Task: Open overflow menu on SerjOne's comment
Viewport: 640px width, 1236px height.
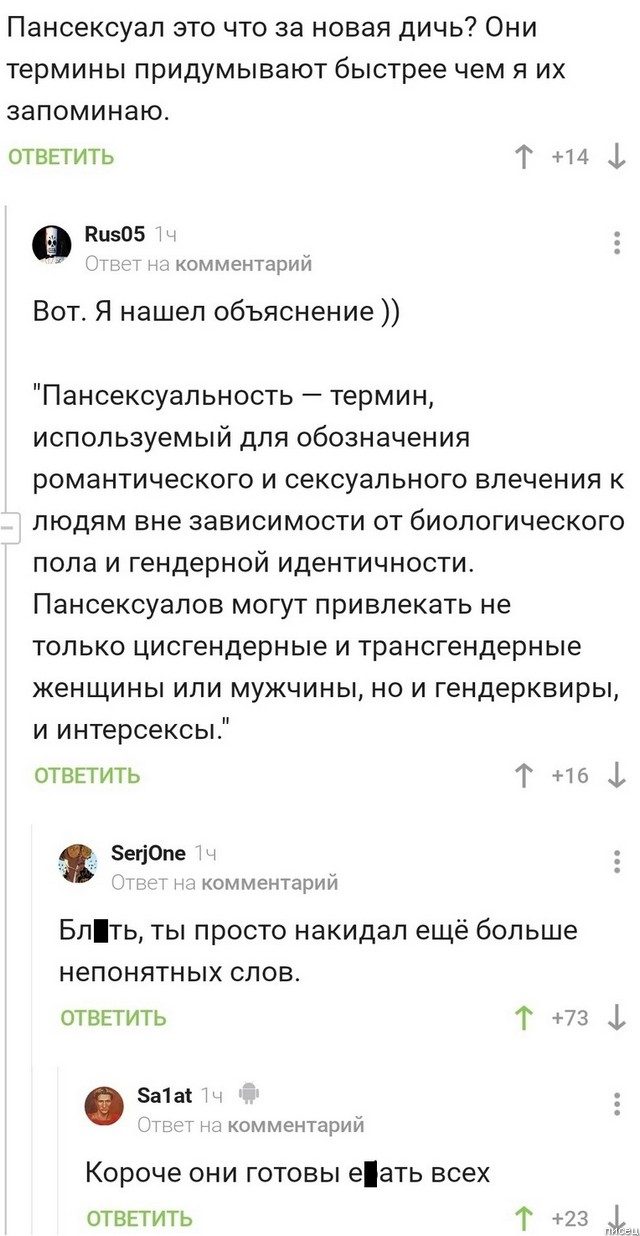Action: pyautogui.click(x=617, y=861)
